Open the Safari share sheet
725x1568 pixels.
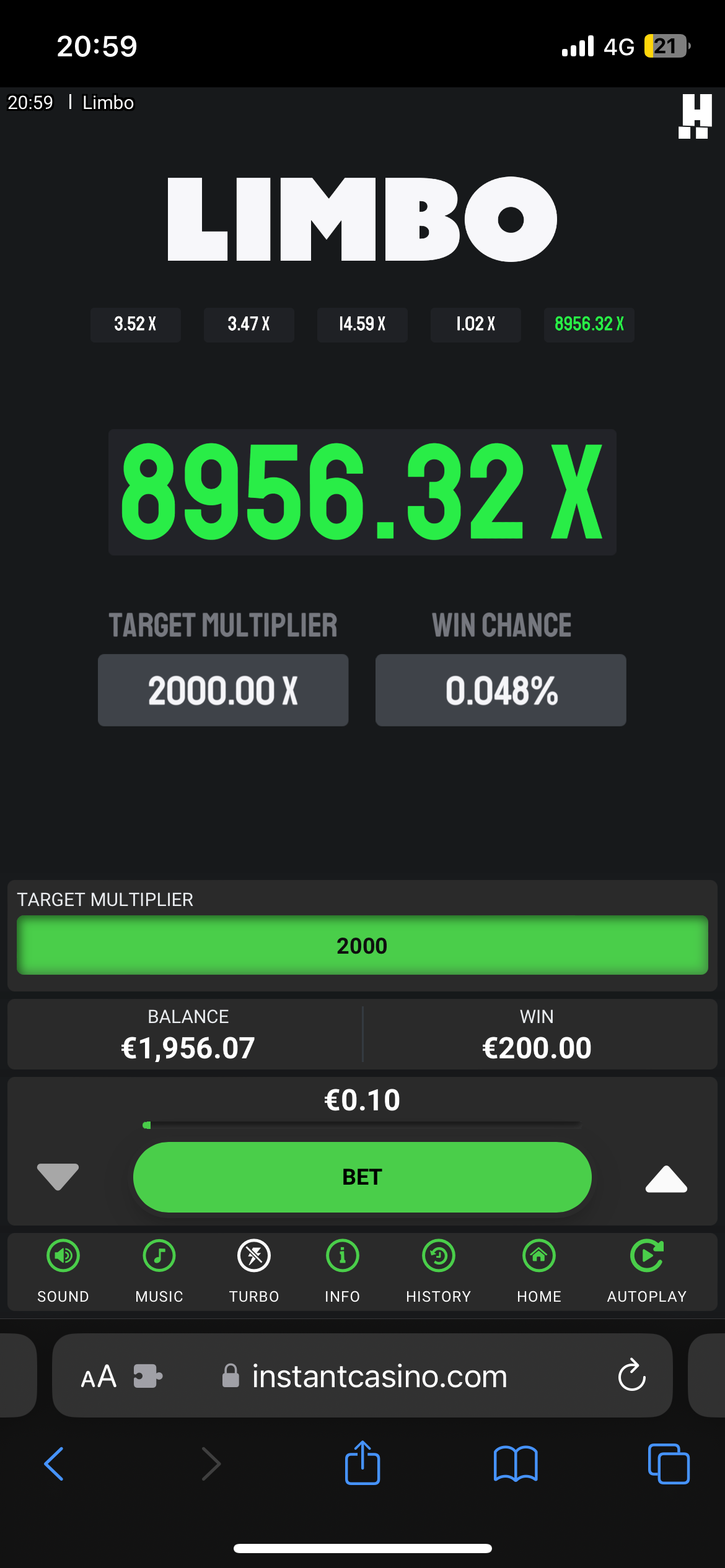(362, 1463)
